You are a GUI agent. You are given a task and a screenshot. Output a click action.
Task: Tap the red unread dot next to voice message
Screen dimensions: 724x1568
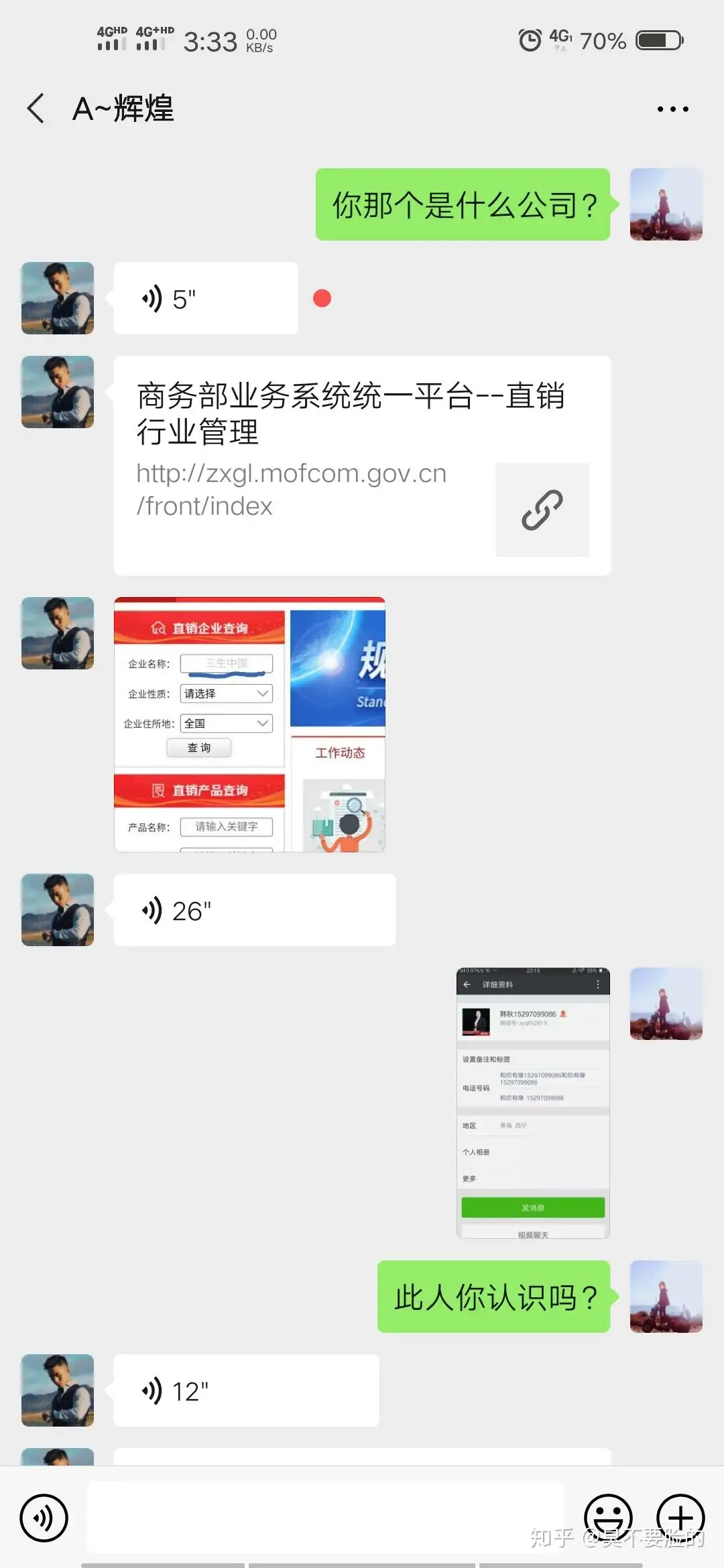click(x=322, y=297)
